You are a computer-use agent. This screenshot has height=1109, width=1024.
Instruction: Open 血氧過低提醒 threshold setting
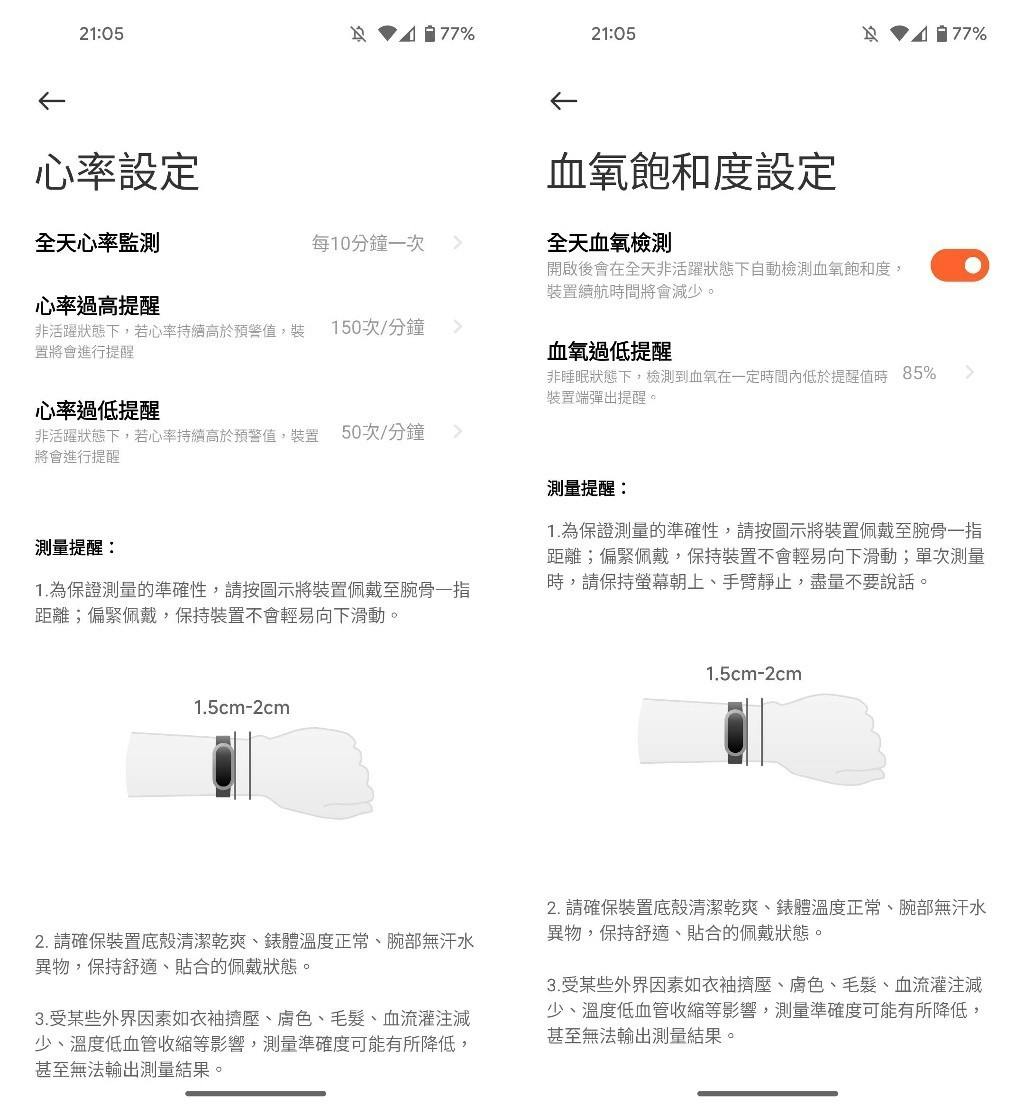(x=762, y=372)
